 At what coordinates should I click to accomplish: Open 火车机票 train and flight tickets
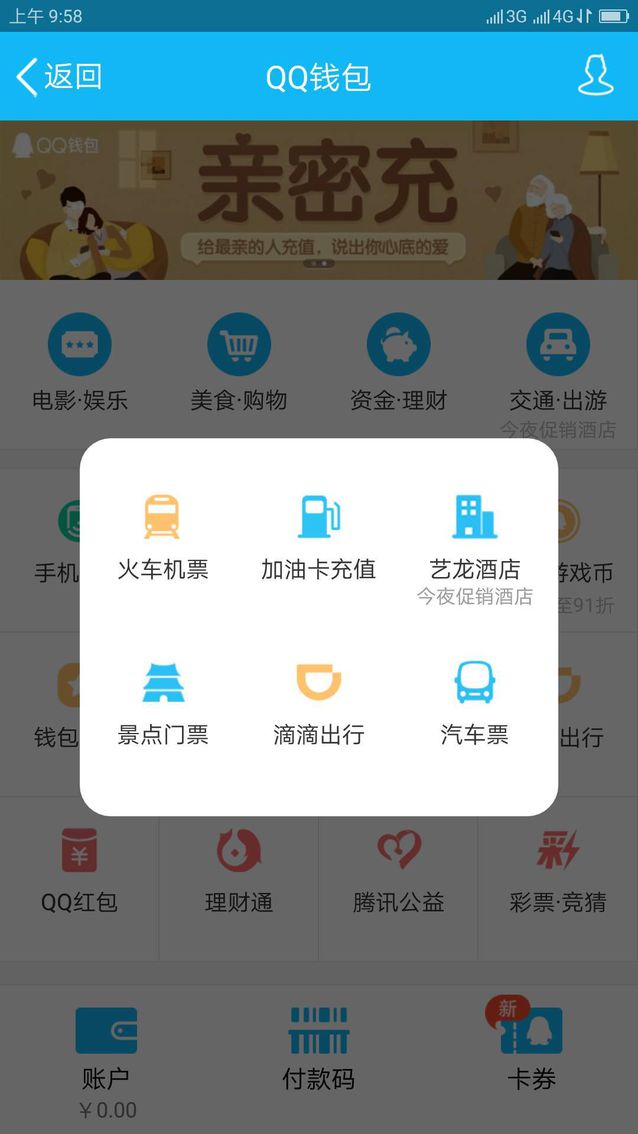(162, 537)
